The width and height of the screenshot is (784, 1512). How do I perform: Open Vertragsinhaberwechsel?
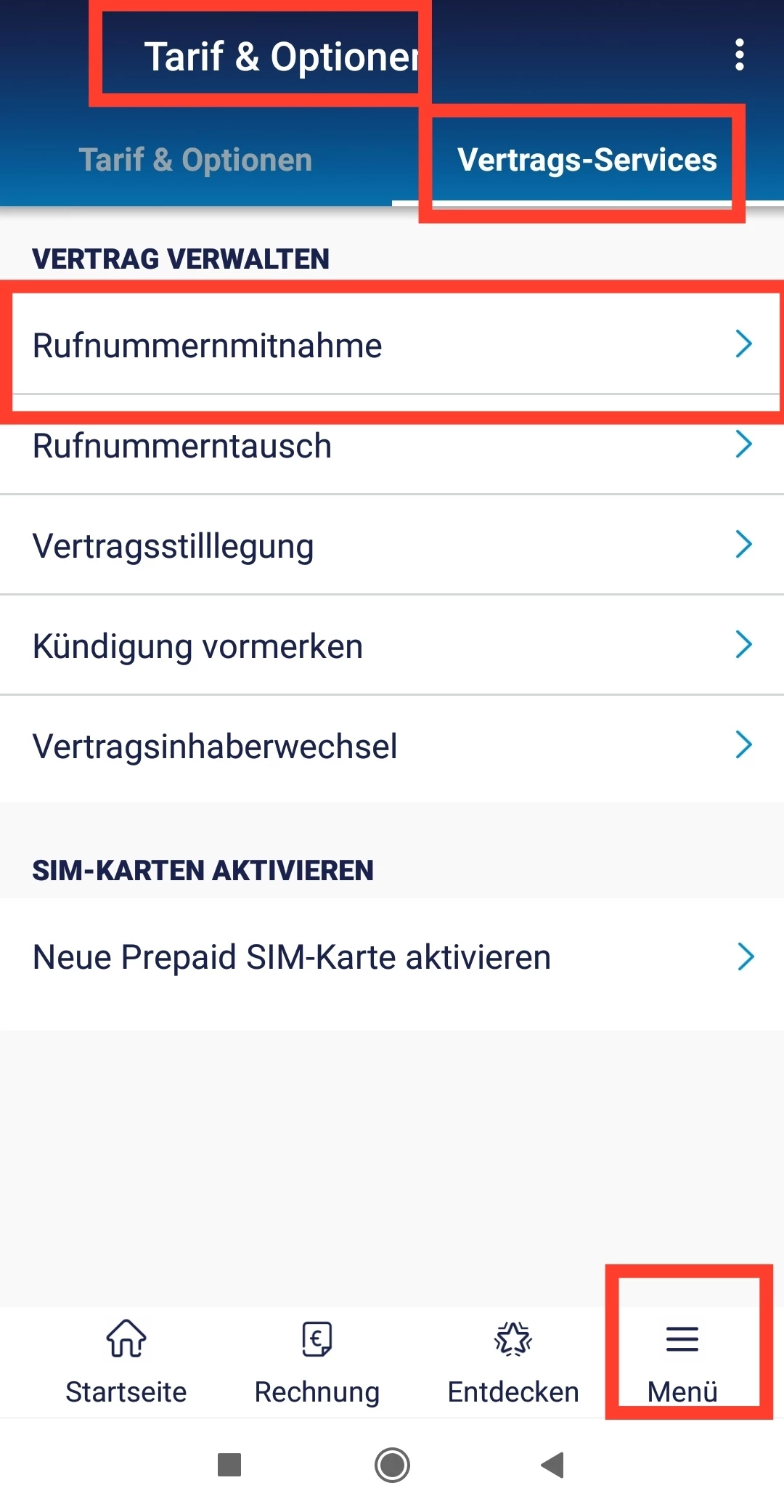click(392, 746)
